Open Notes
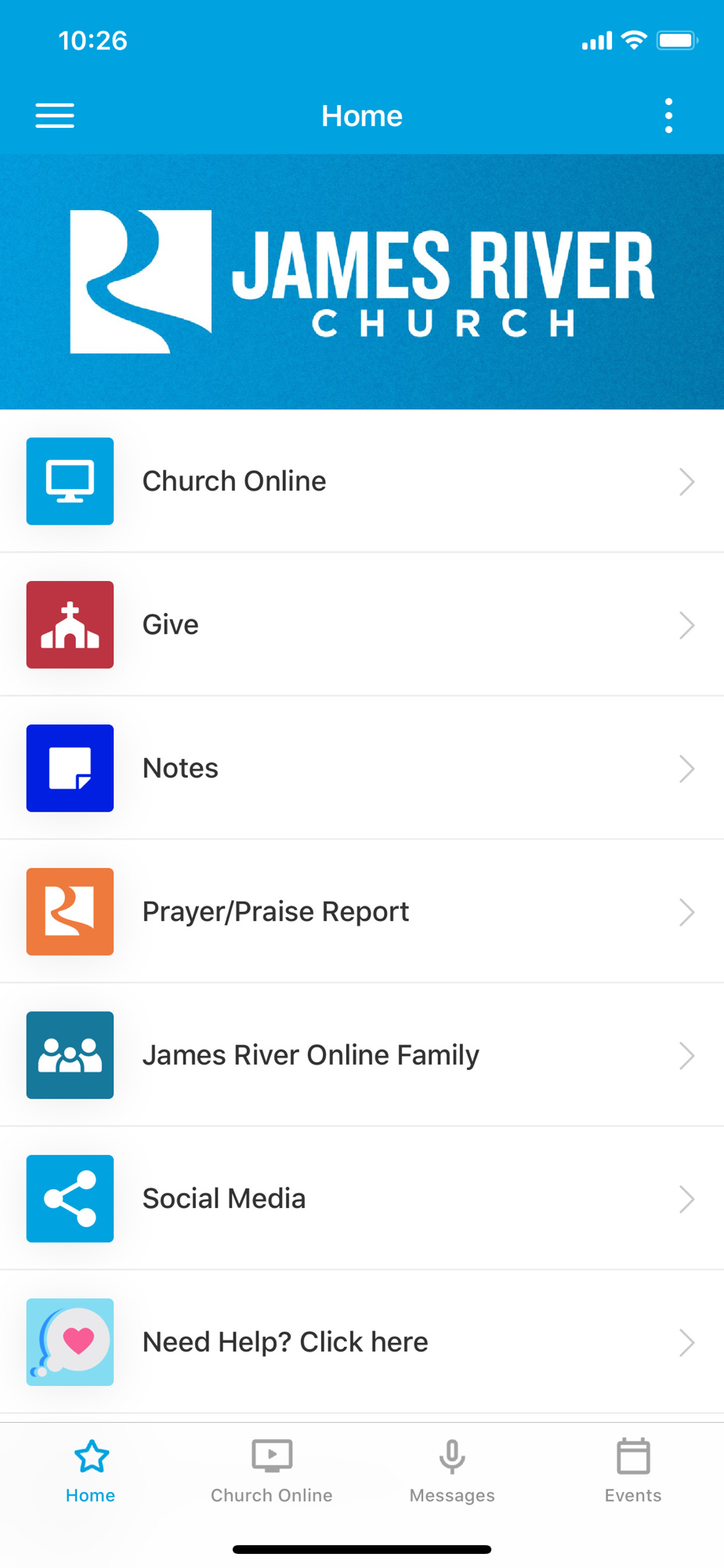The image size is (724, 1568). pos(360,768)
